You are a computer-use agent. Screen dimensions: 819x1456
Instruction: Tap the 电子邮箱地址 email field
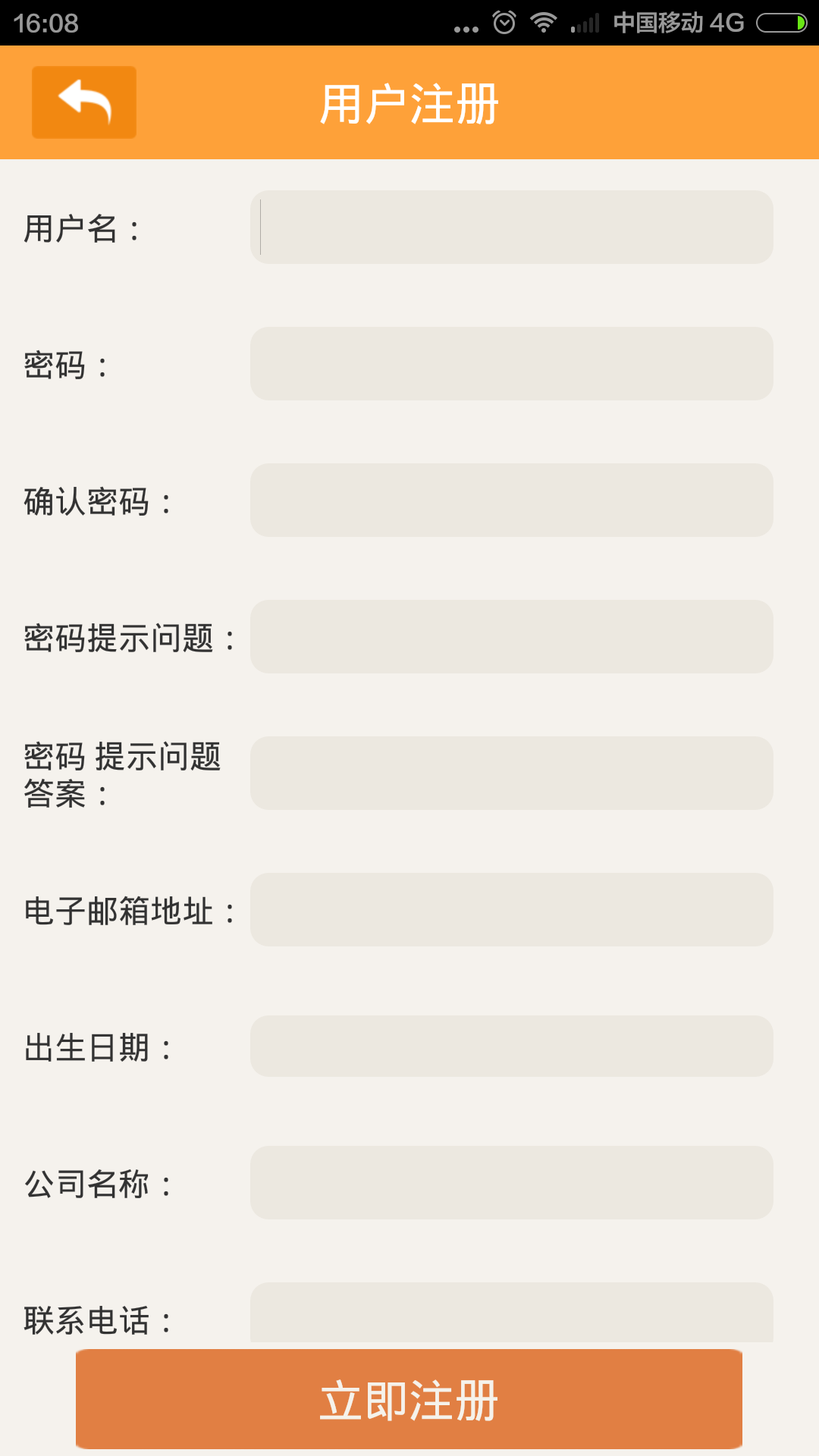[x=512, y=910]
